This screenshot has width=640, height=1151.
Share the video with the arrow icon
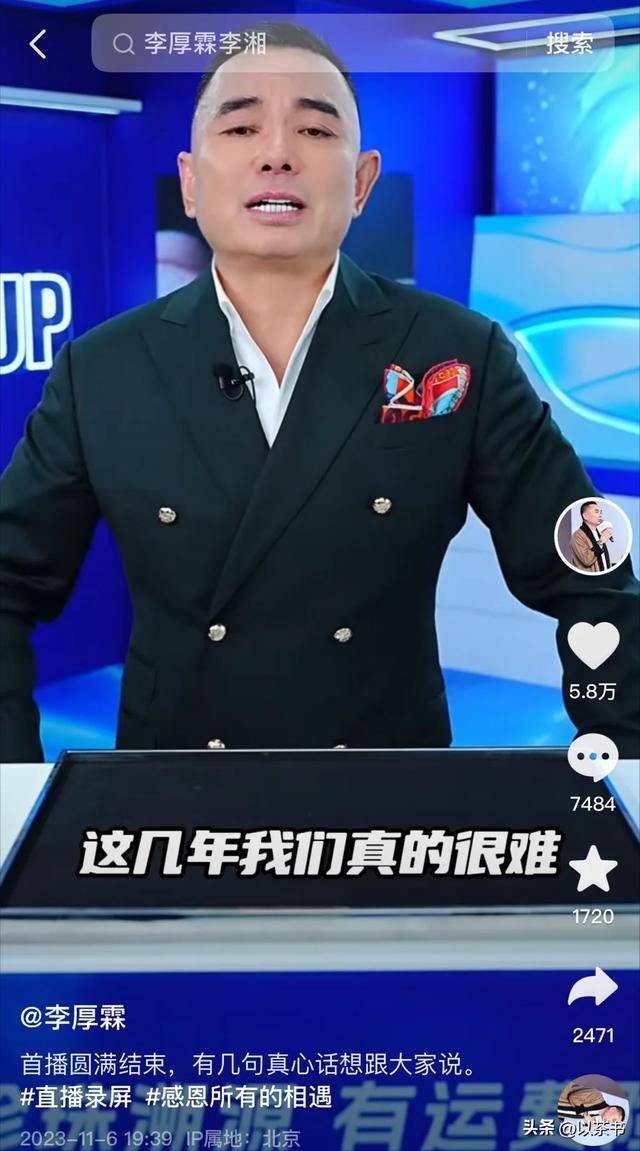tap(593, 987)
